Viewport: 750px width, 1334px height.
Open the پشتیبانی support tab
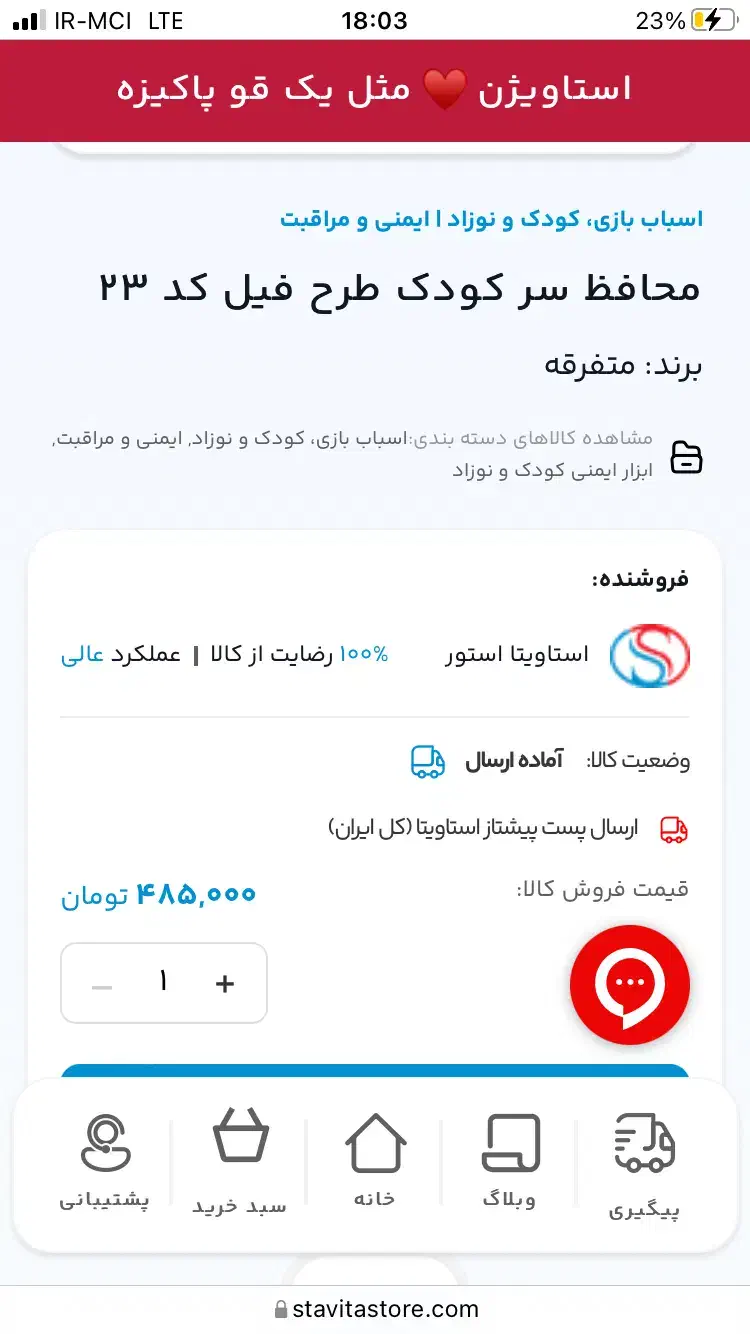[x=105, y=1163]
